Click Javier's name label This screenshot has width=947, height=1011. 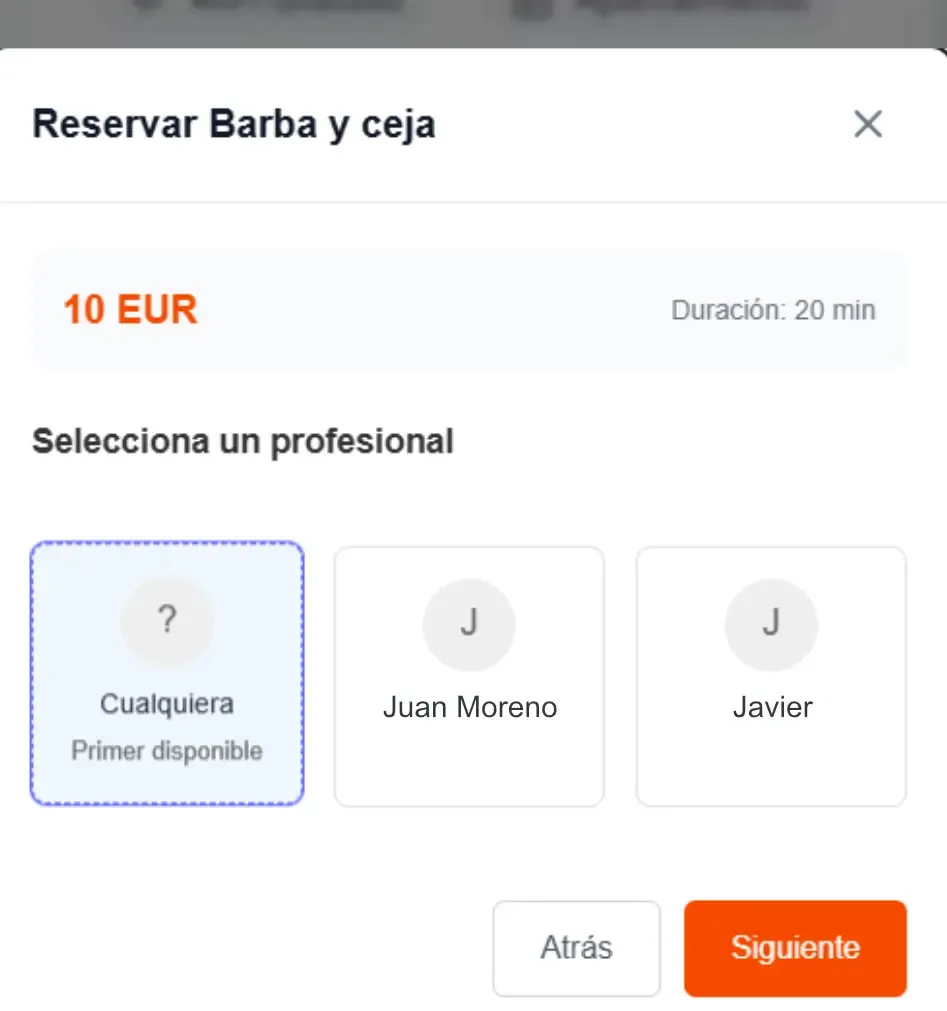point(770,707)
